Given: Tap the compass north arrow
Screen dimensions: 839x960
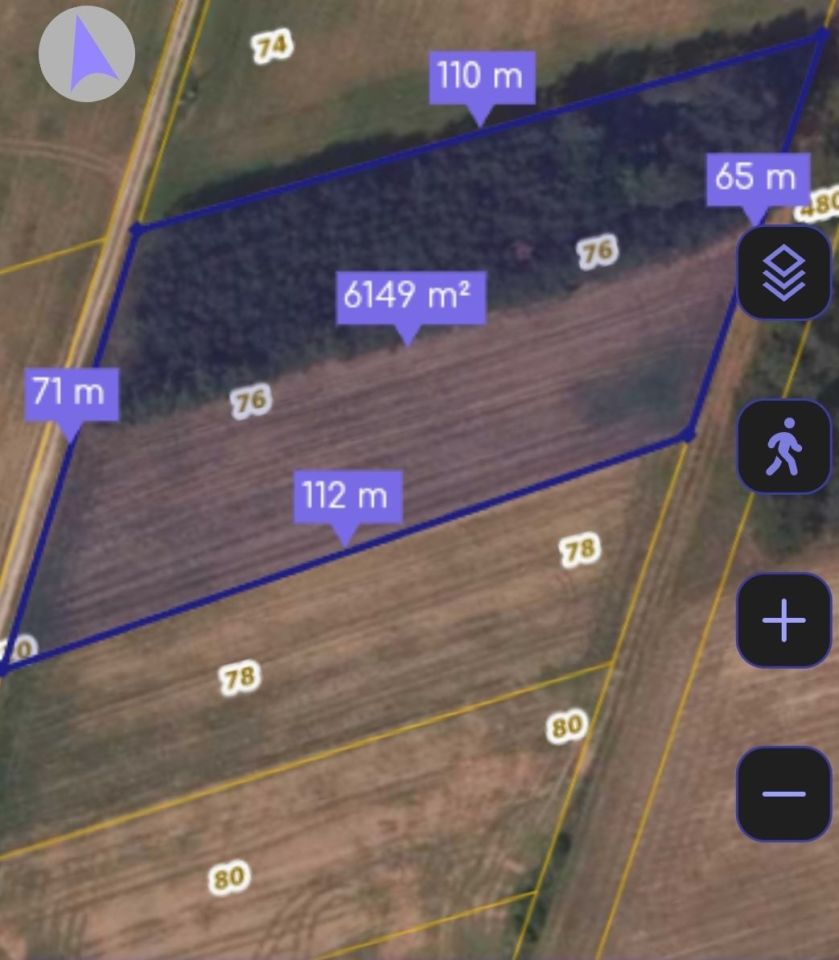Looking at the screenshot, I should [x=86, y=53].
